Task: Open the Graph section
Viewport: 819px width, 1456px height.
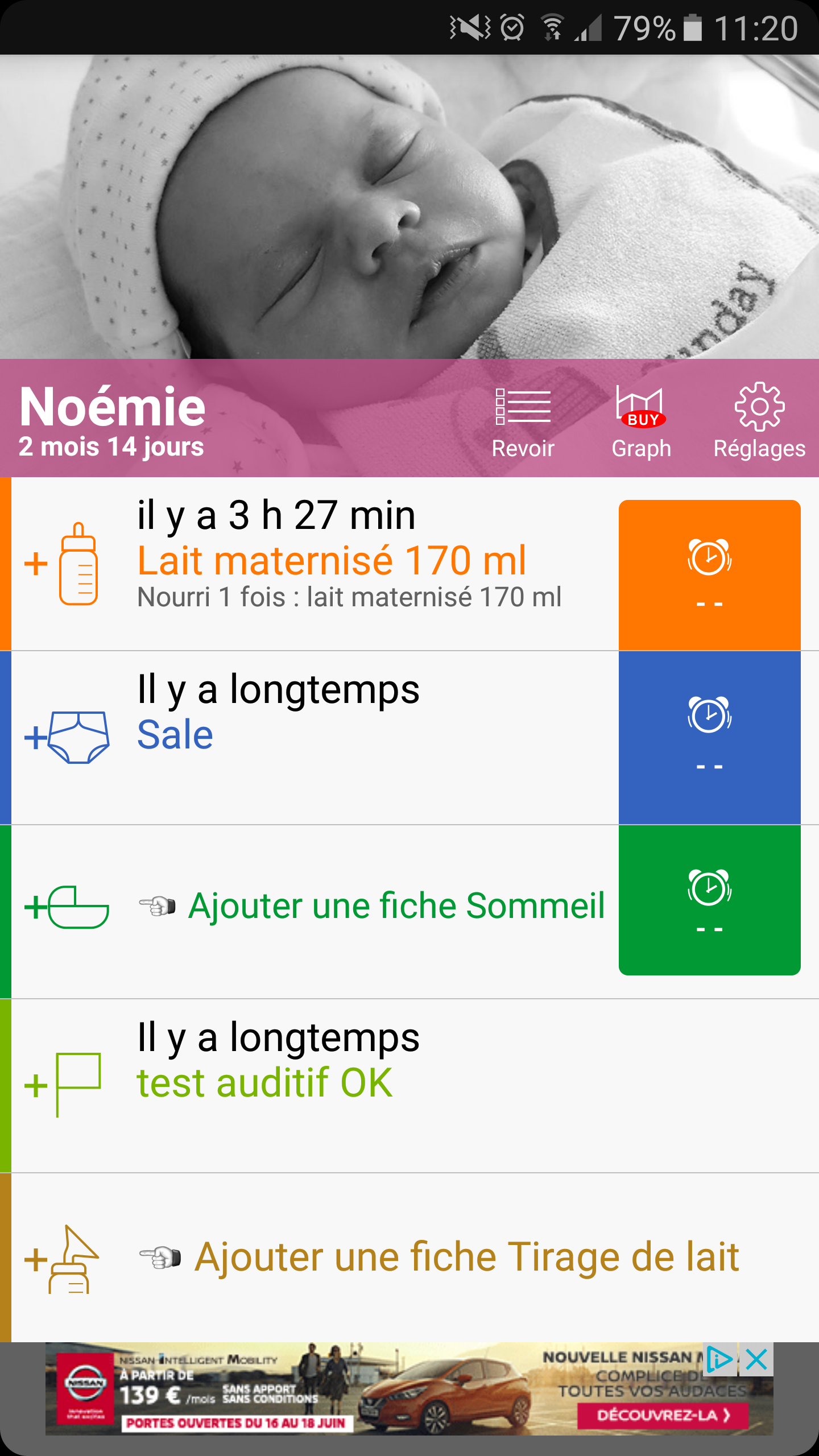Action: pos(641,421)
